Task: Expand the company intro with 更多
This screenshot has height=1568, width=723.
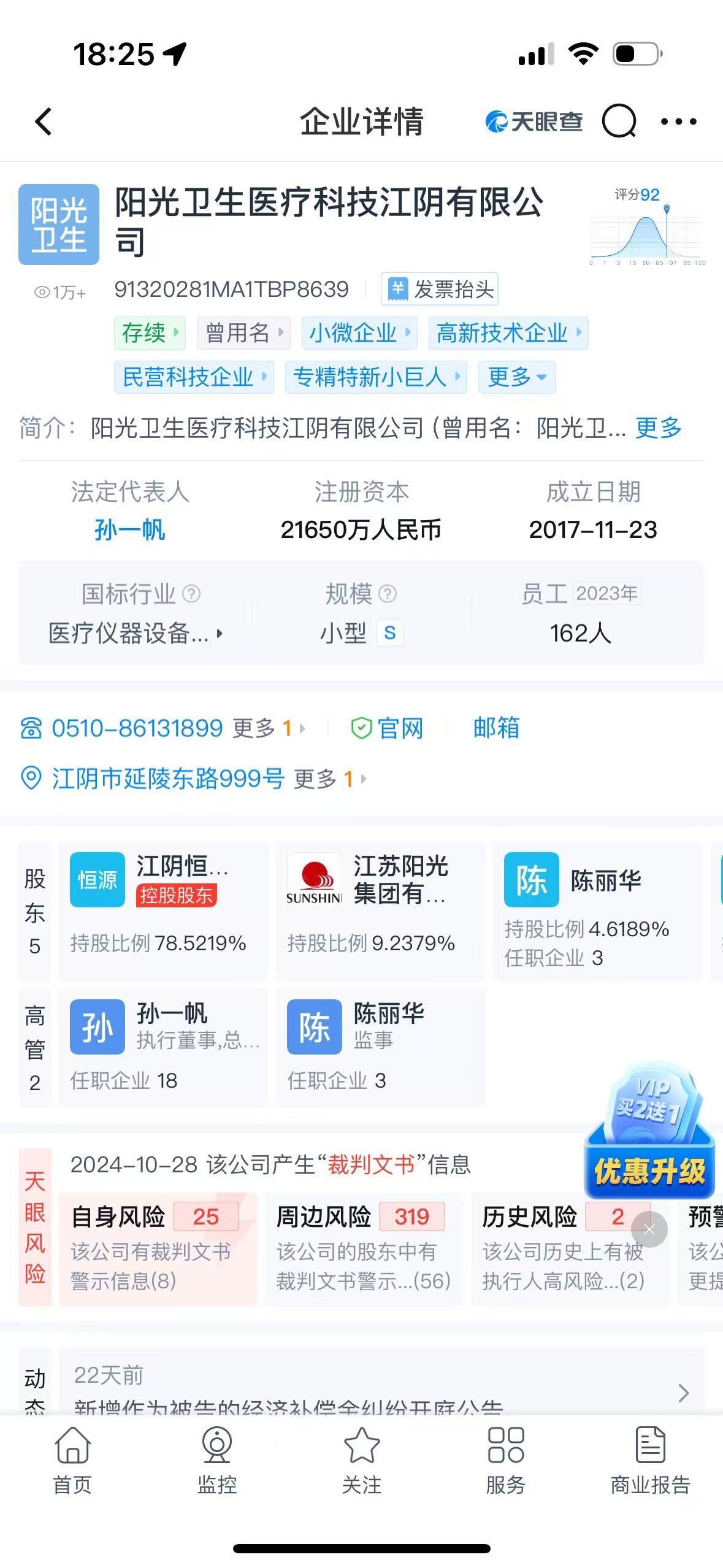Action: coord(658,428)
